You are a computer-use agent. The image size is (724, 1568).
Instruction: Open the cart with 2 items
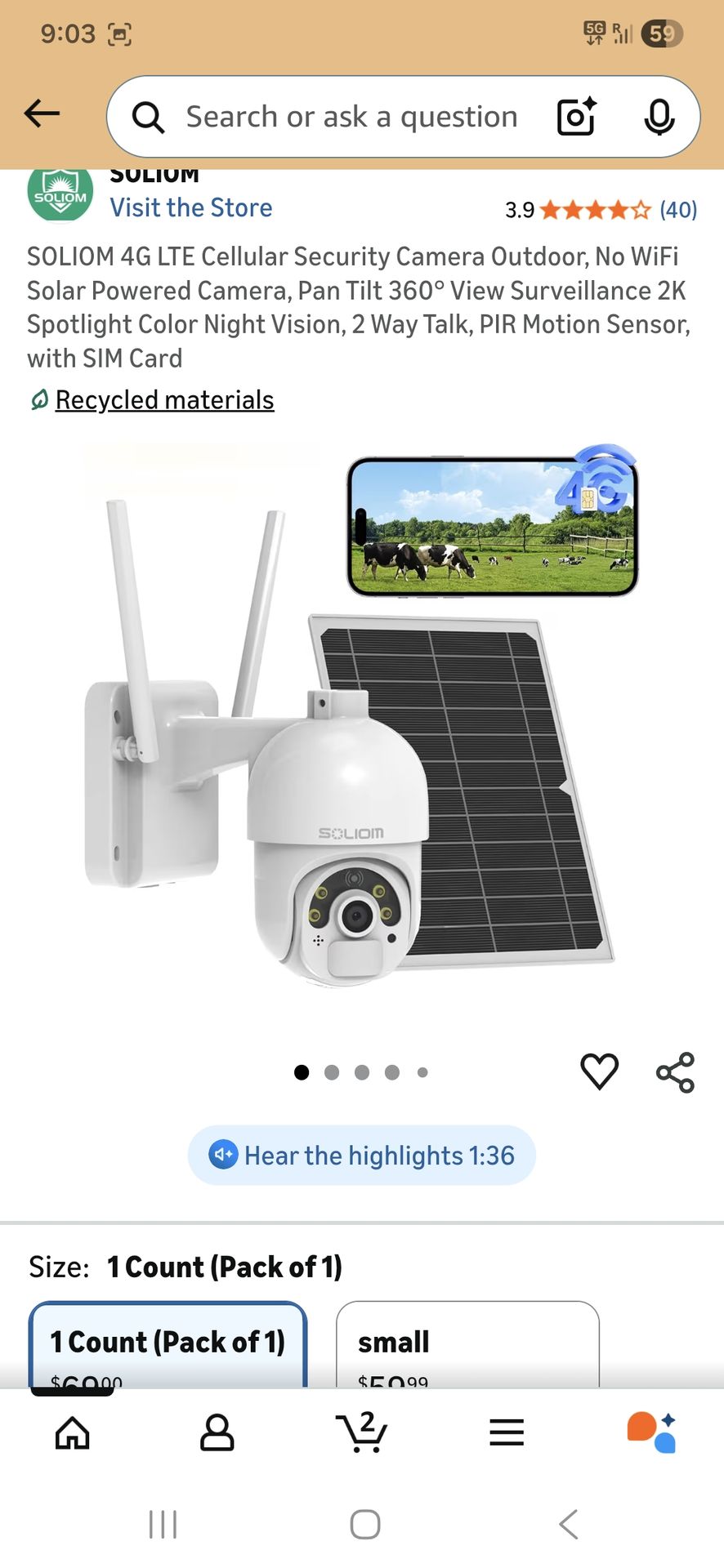coord(361,1432)
